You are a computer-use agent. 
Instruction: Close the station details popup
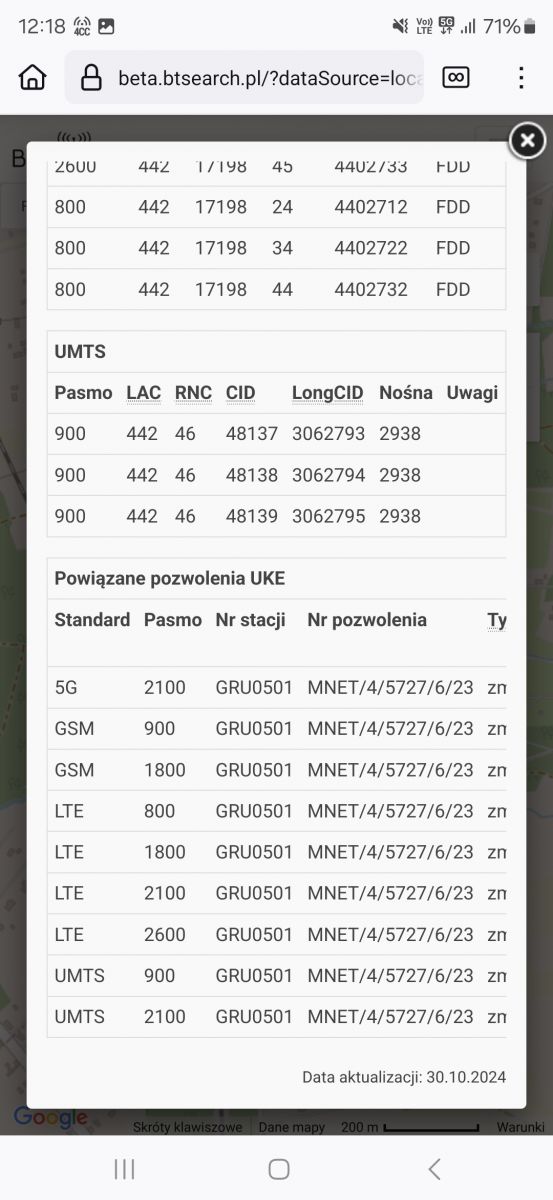pyautogui.click(x=527, y=141)
